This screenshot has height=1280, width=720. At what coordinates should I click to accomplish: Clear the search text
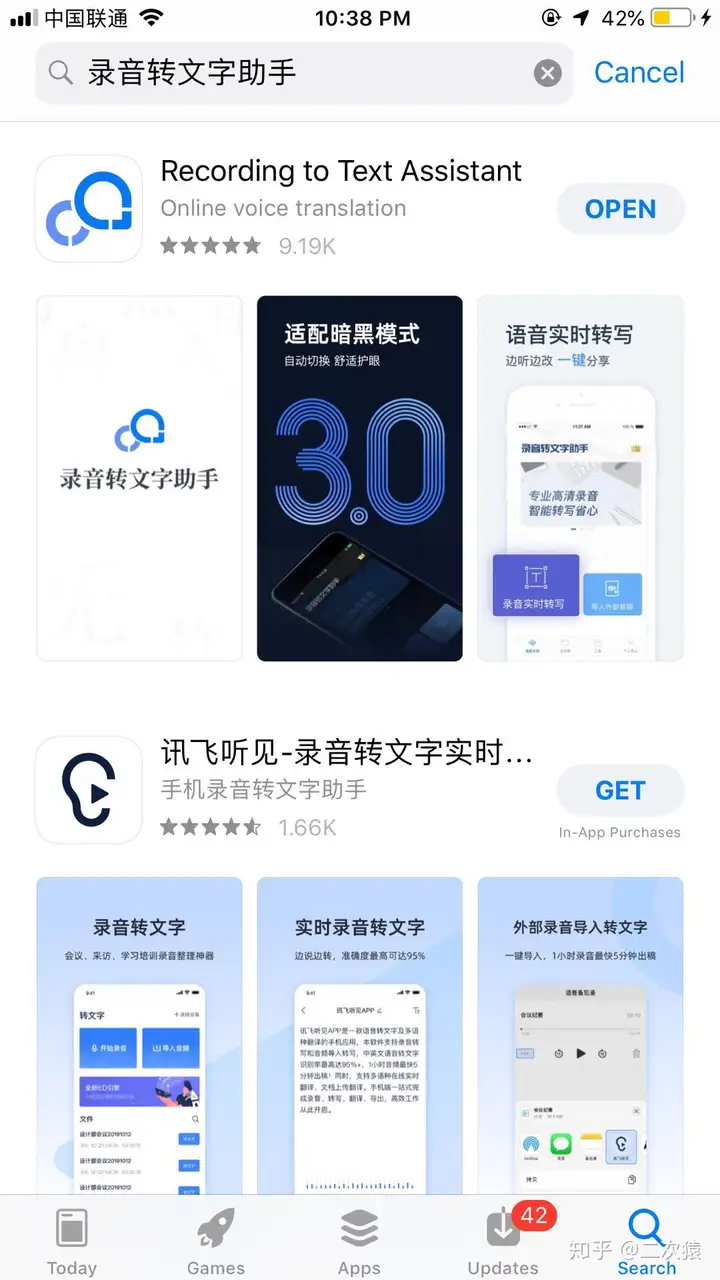547,73
